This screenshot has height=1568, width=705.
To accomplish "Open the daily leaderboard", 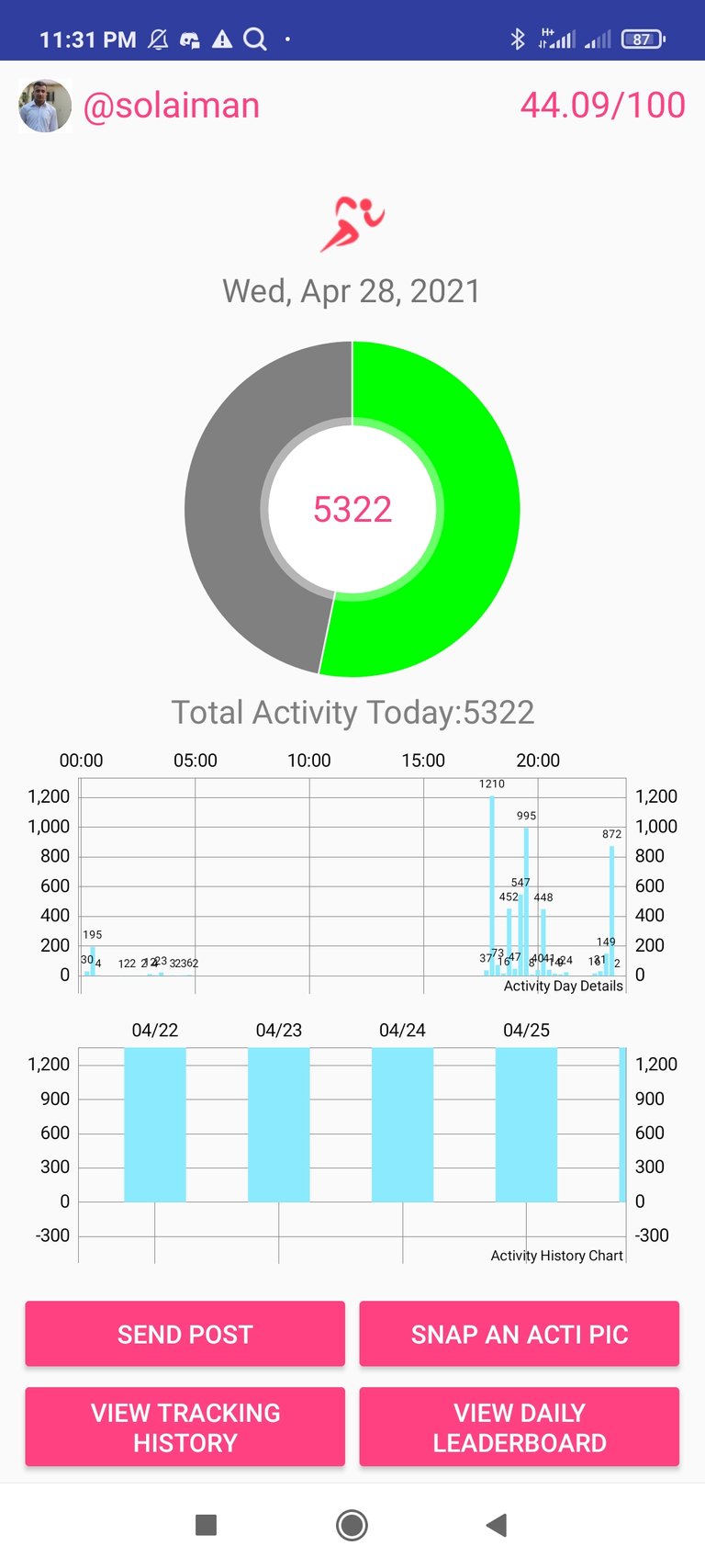I will pos(520,1427).
